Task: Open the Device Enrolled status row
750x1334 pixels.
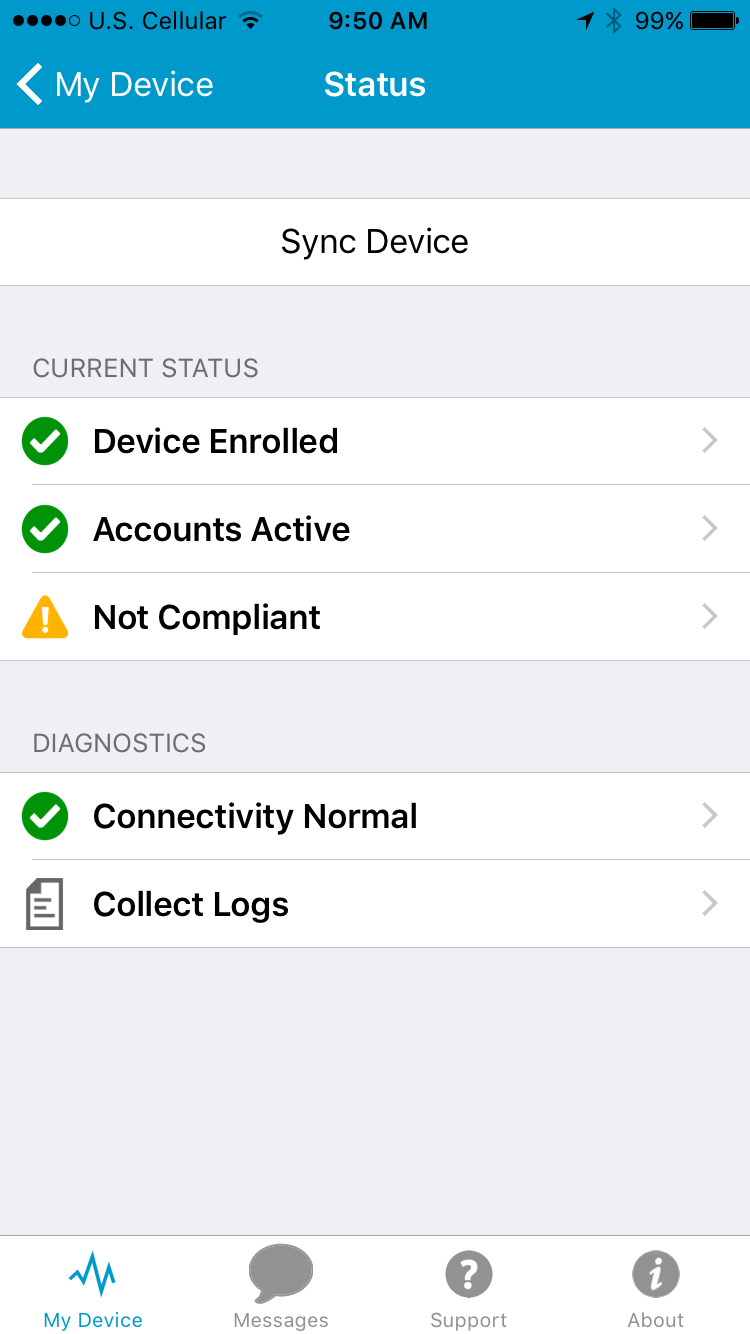Action: 375,441
